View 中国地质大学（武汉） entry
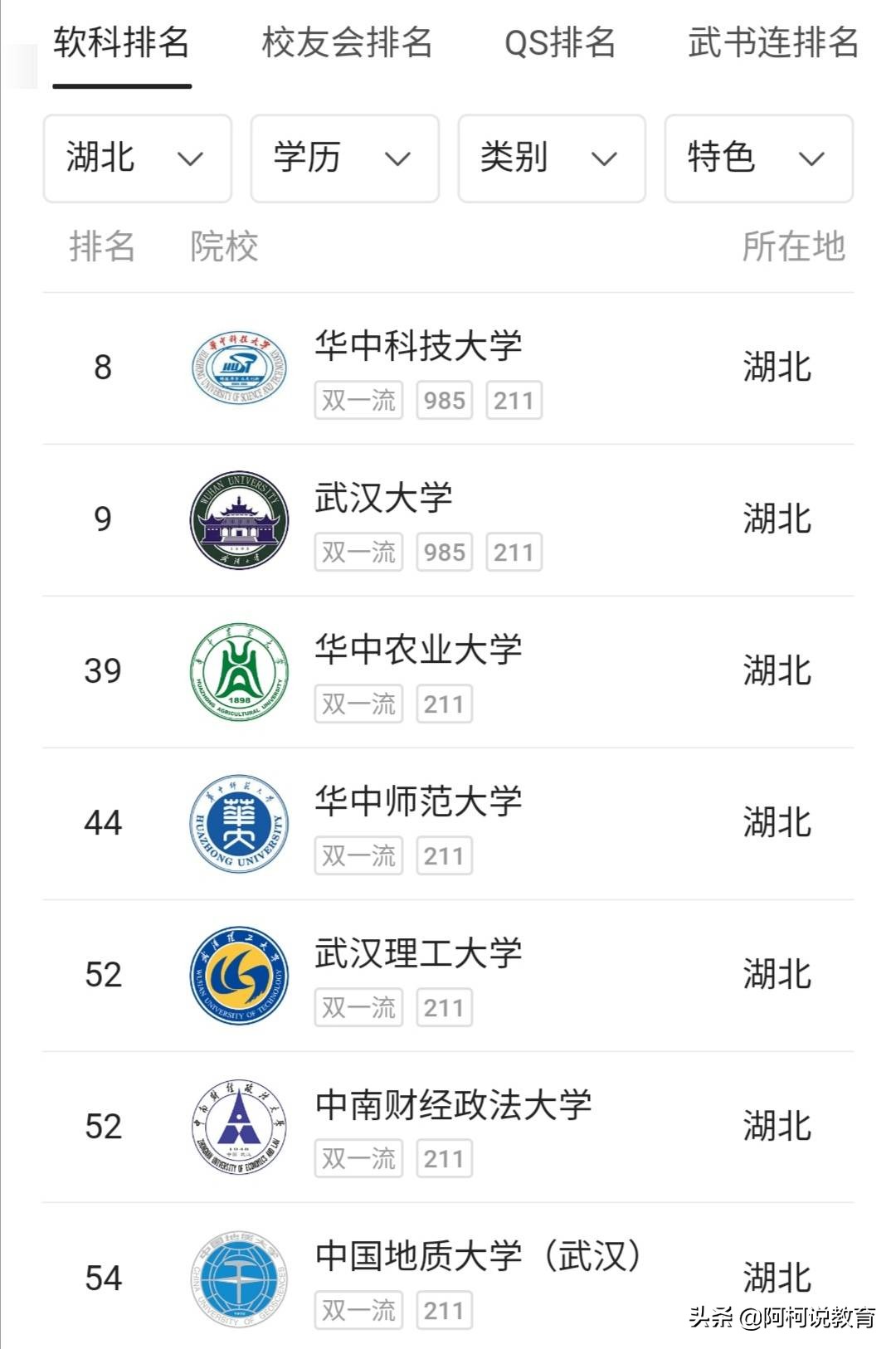The height and width of the screenshot is (1349, 896). [478, 1256]
